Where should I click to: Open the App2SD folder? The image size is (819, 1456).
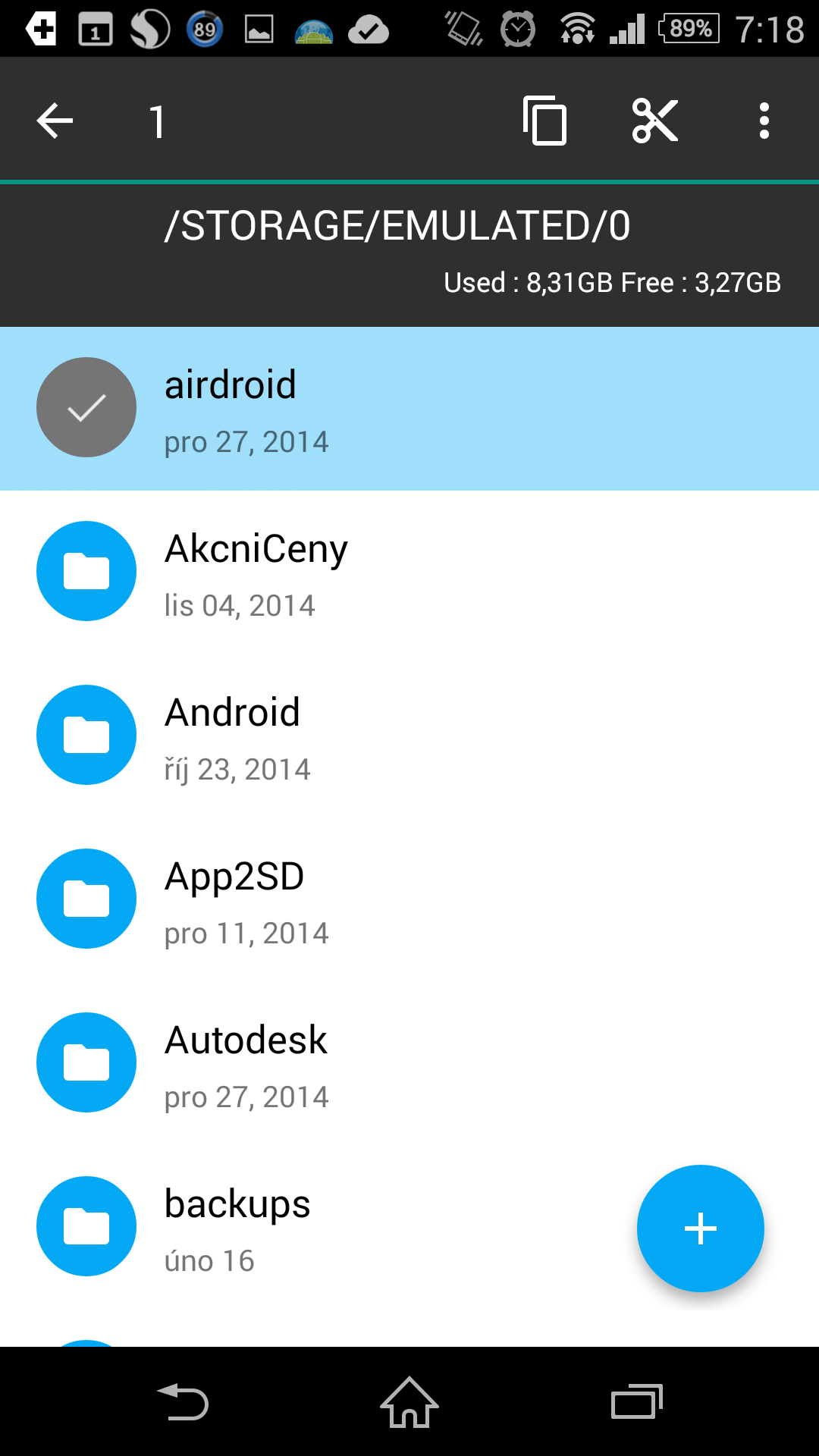[x=409, y=900]
